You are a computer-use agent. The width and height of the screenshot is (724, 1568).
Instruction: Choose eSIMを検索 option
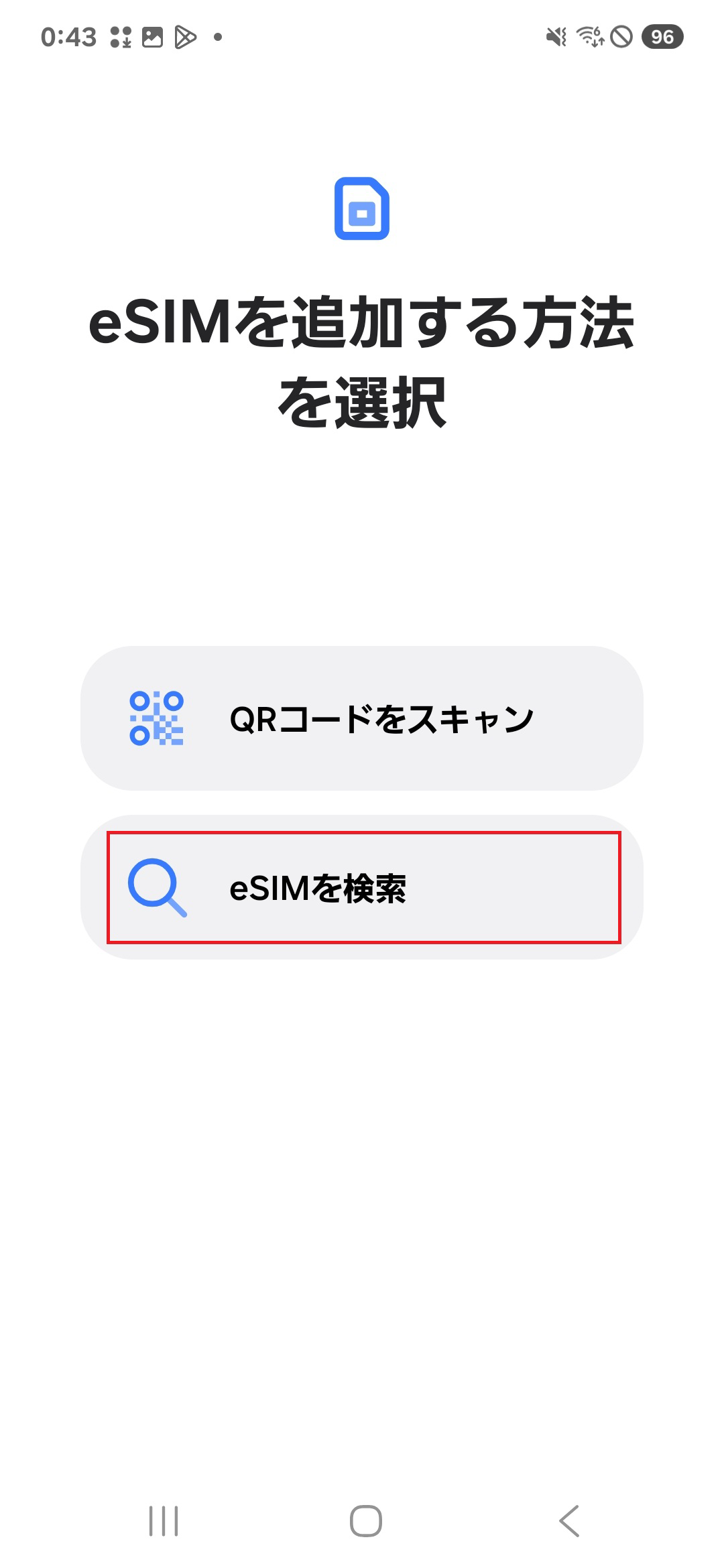[362, 887]
